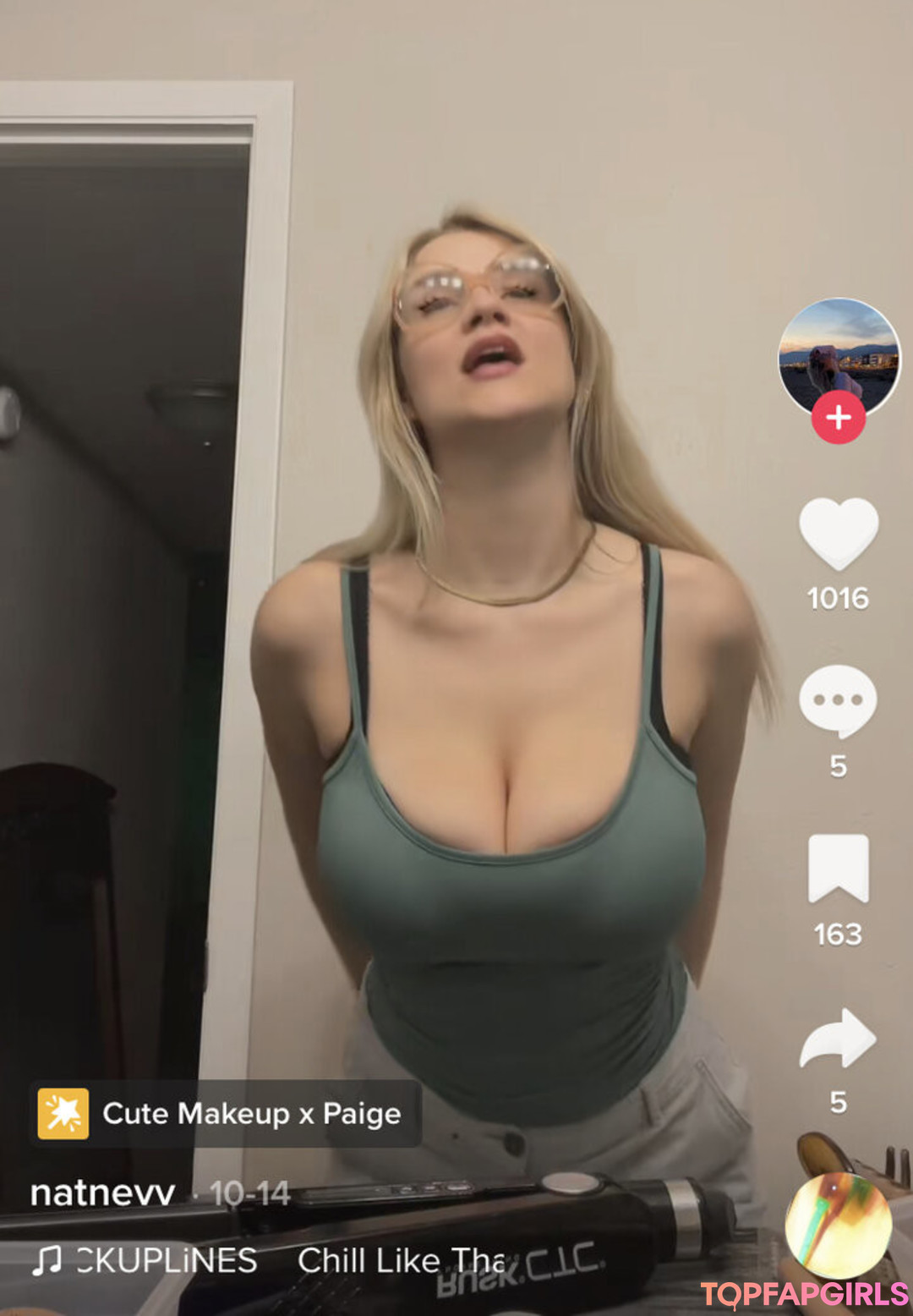Like this video with the heart icon
913x1316 pixels.
coord(838,534)
